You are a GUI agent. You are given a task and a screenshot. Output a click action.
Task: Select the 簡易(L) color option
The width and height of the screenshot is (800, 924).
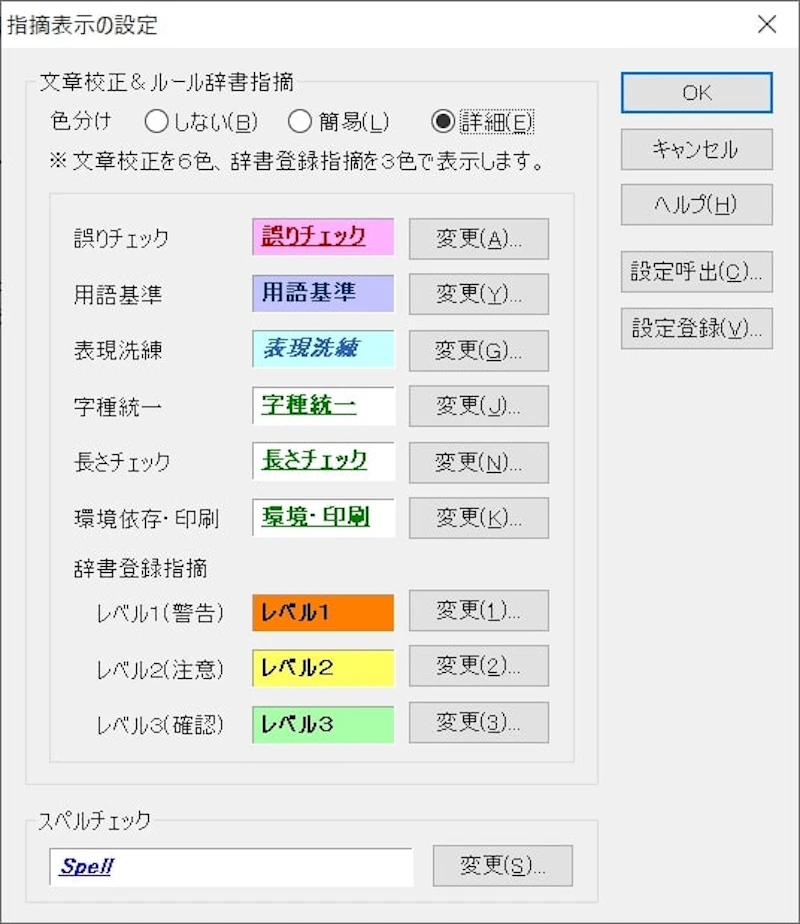[300, 122]
